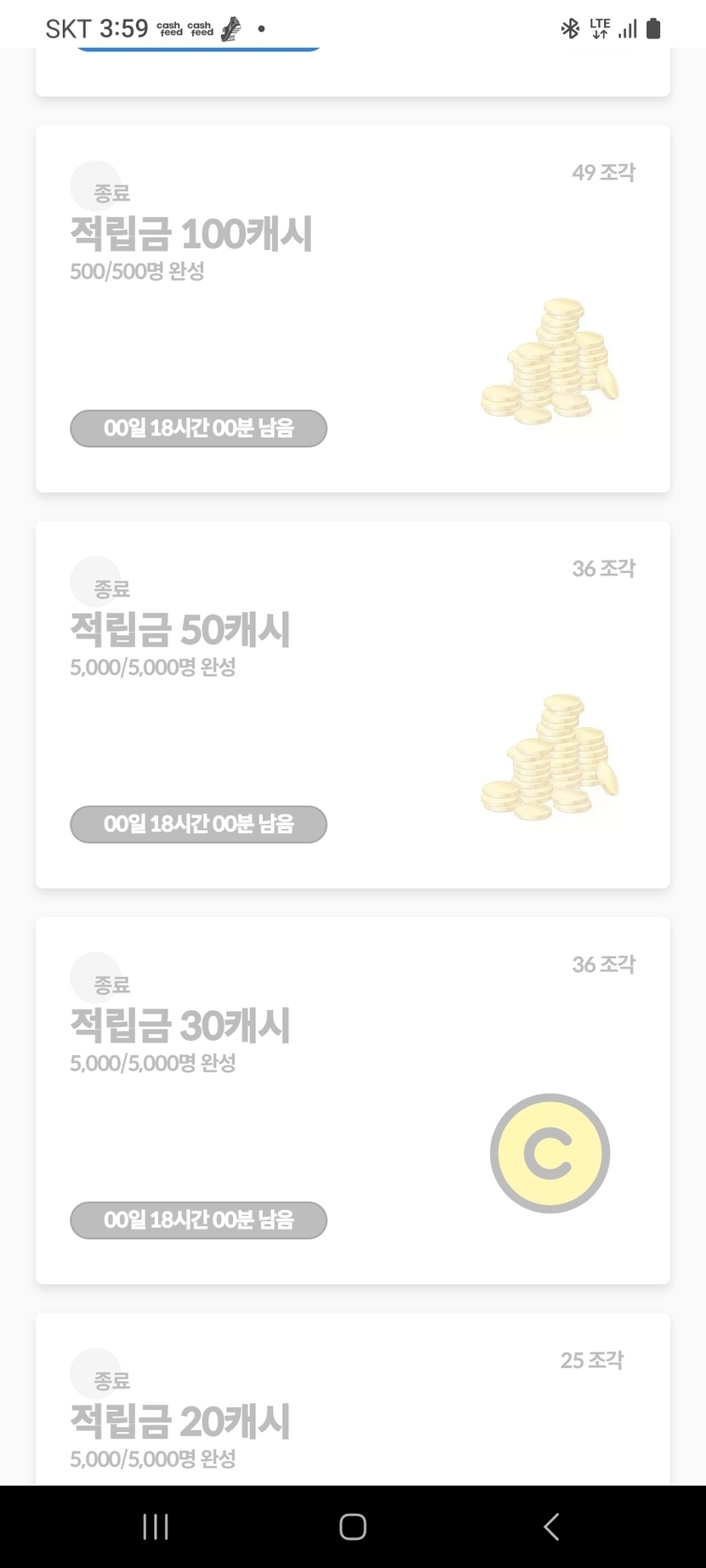The height and width of the screenshot is (1568, 706).
Task: Go to the device home screen
Action: pyautogui.click(x=352, y=1526)
